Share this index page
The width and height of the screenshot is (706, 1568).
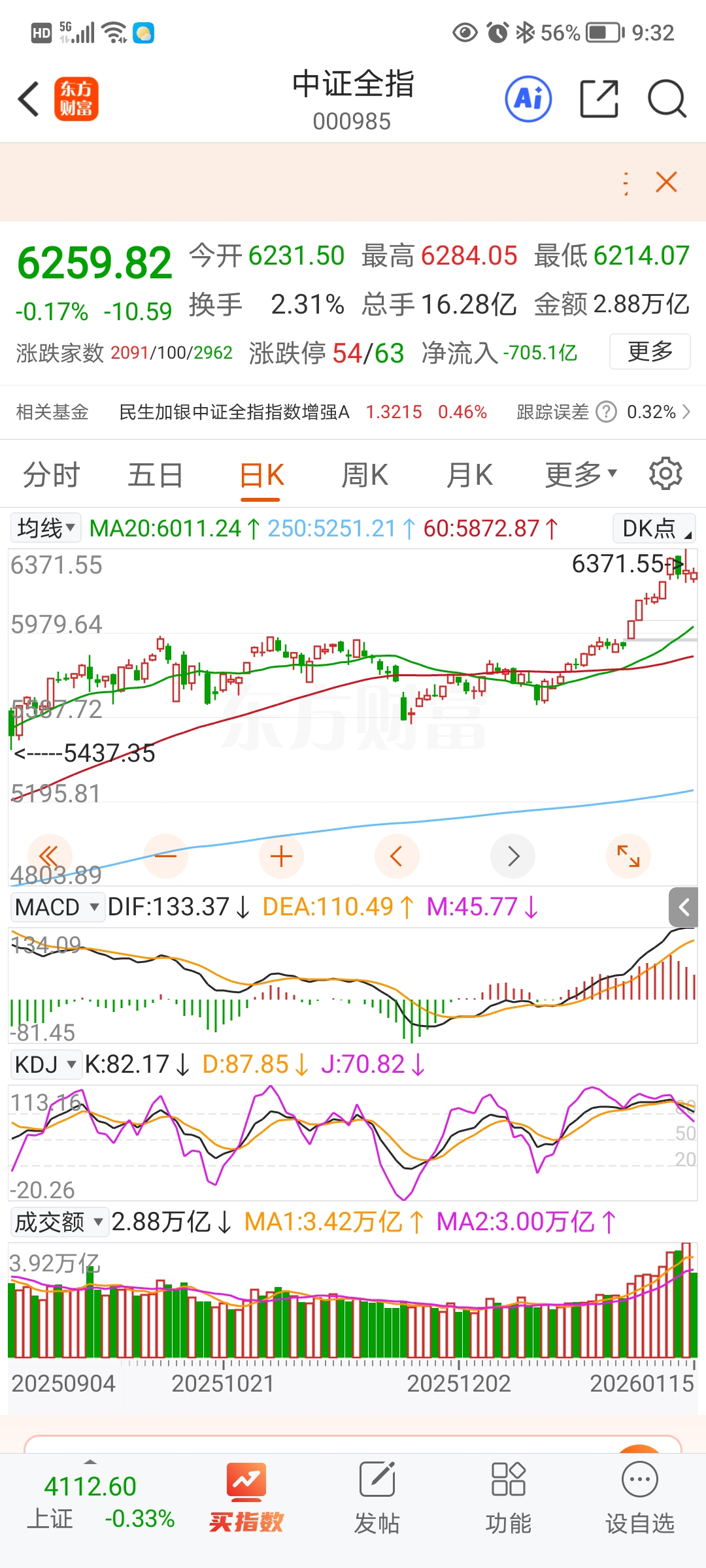click(x=599, y=99)
